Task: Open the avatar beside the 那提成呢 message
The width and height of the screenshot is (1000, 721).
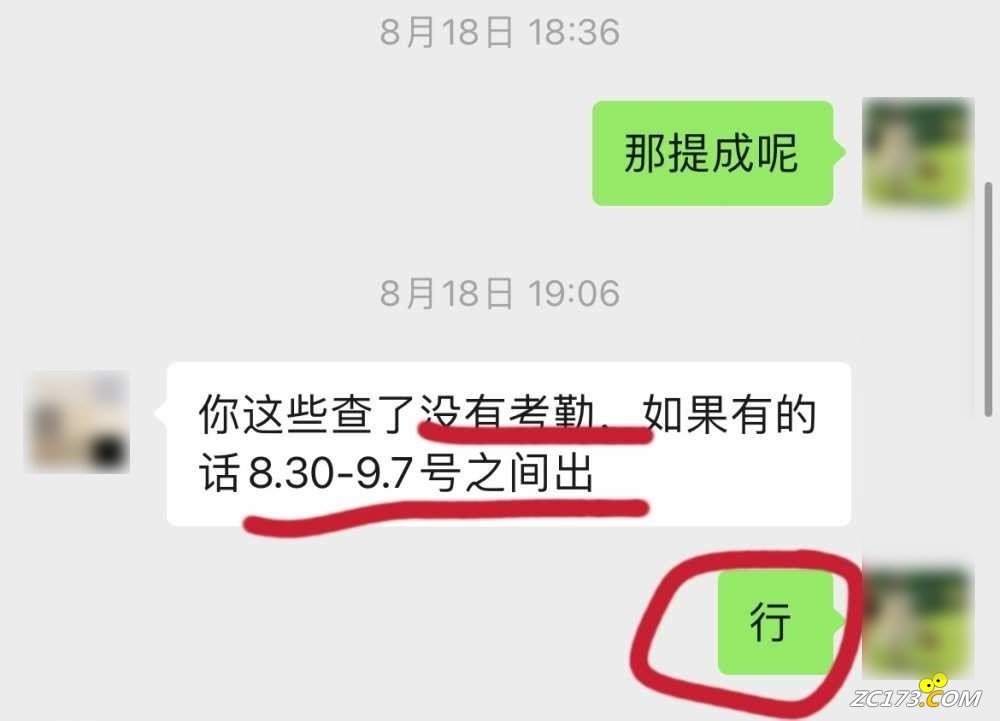Action: 917,153
